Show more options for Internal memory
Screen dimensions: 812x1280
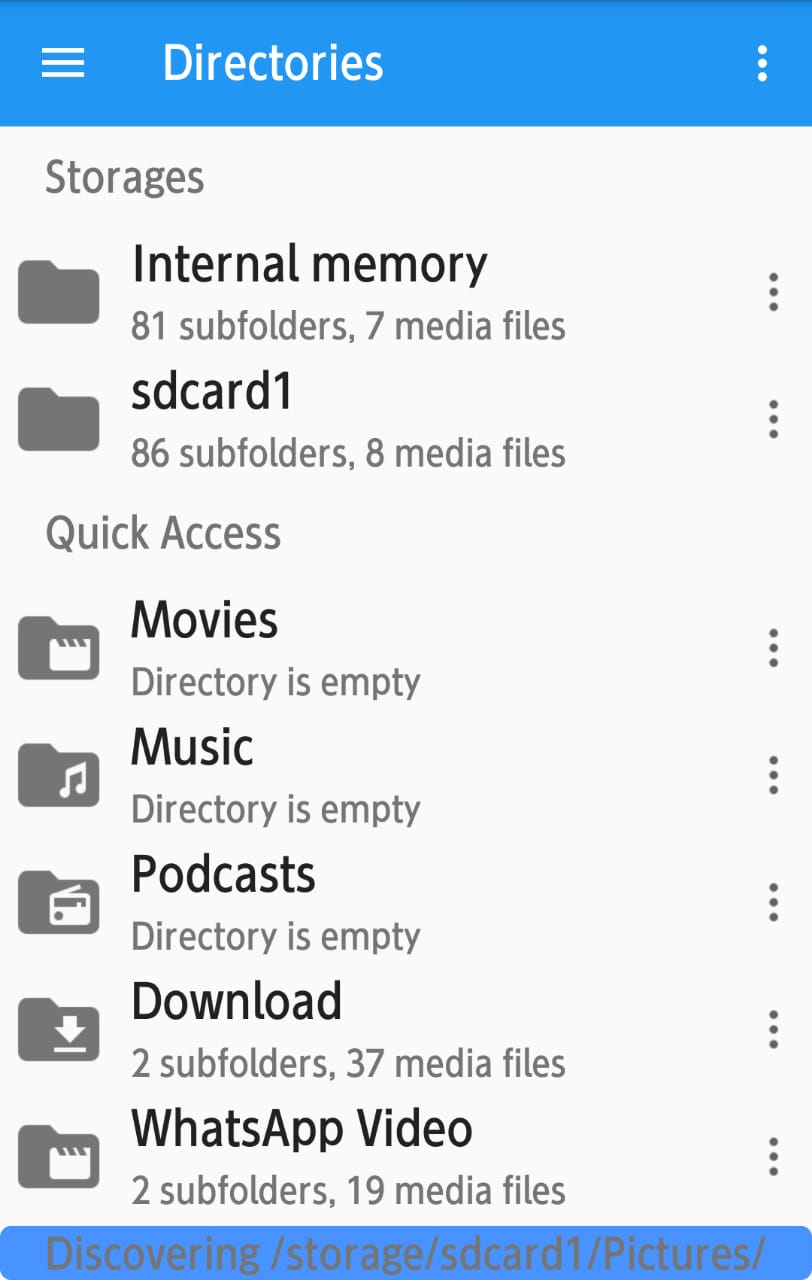[x=772, y=291]
